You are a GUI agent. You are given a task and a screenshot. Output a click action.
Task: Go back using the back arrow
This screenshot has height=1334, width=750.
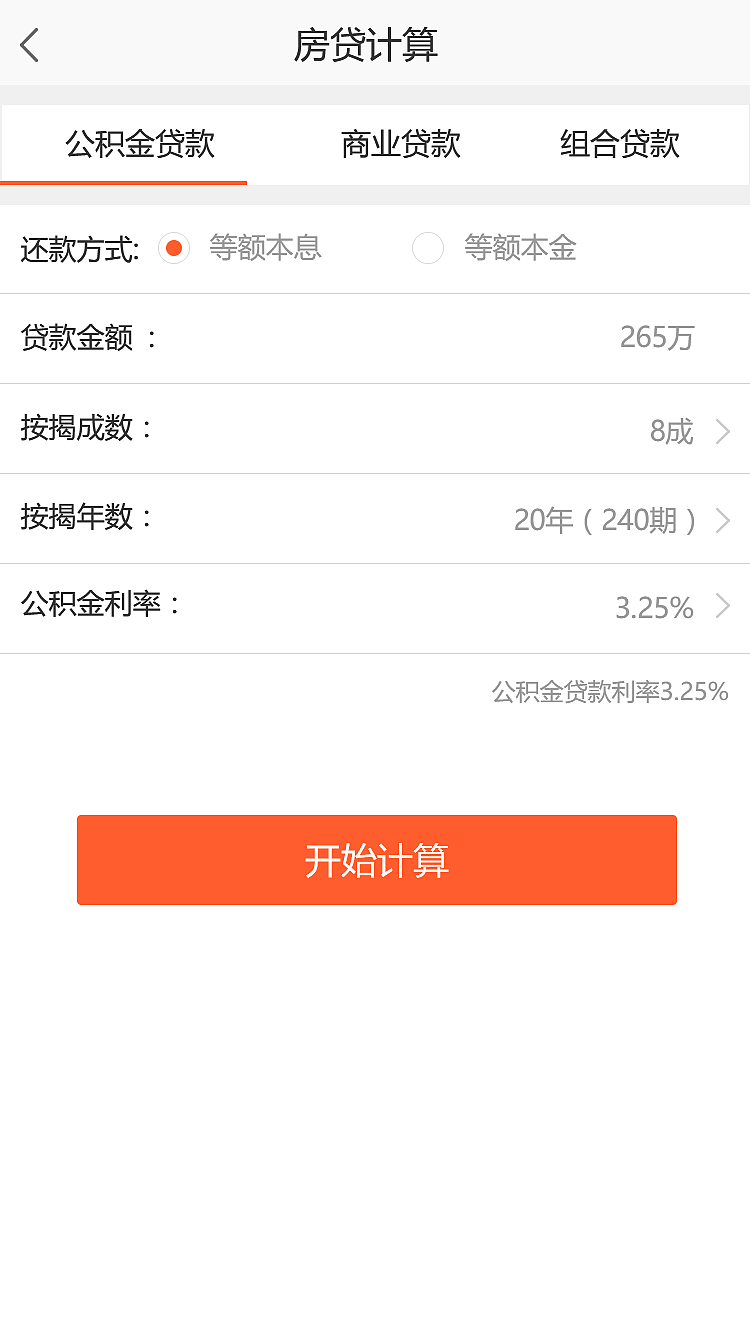pyautogui.click(x=28, y=44)
